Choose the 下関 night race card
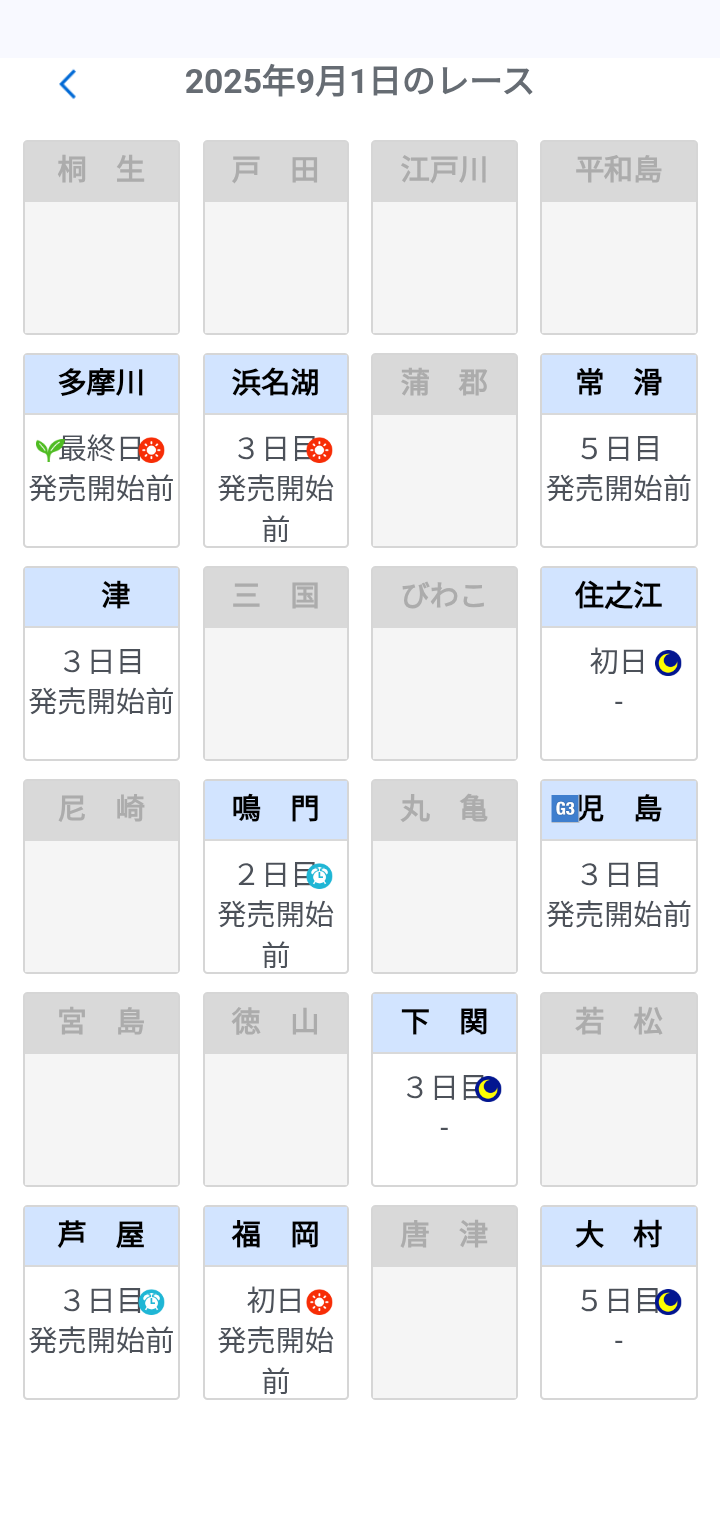This screenshot has width=720, height=1520. [x=444, y=1089]
